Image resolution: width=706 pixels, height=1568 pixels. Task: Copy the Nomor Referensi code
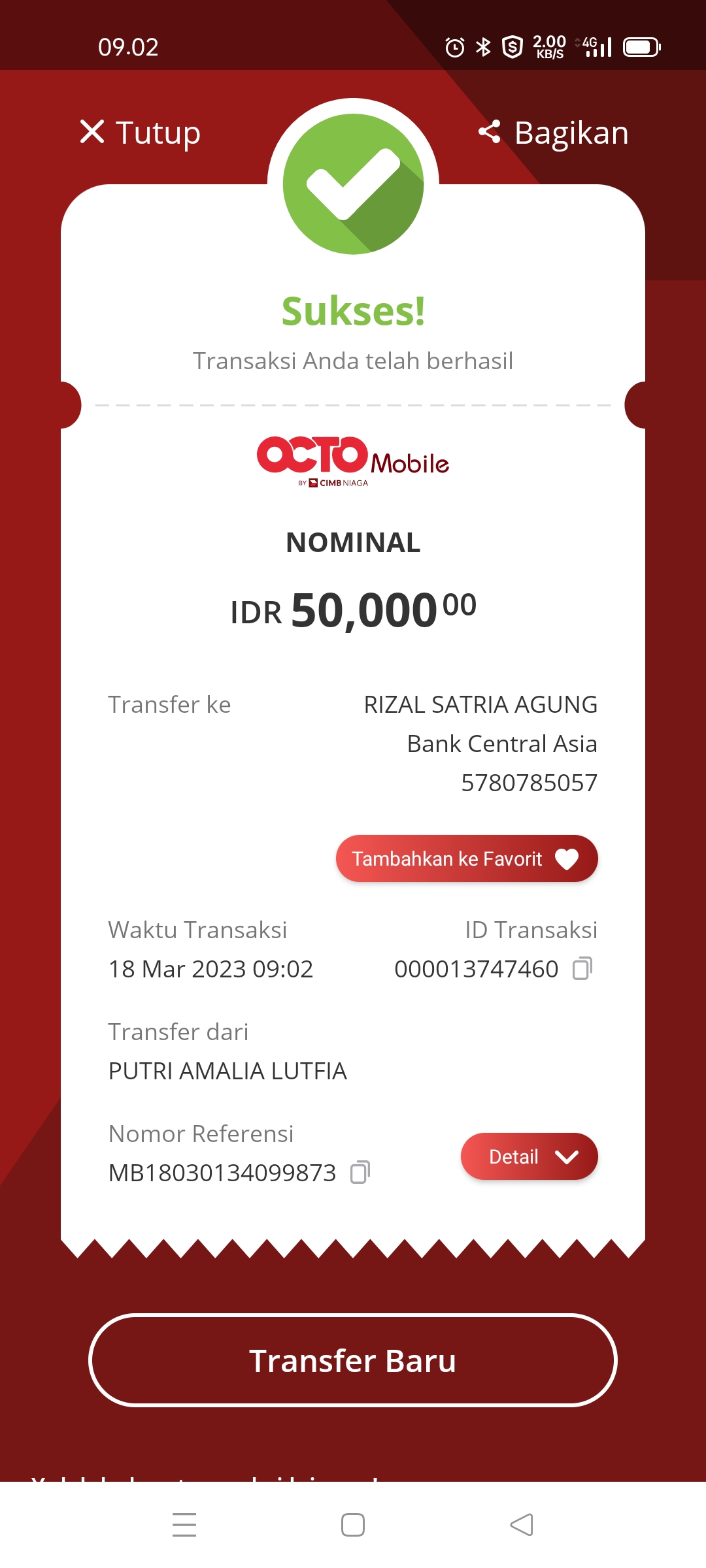pos(360,1172)
